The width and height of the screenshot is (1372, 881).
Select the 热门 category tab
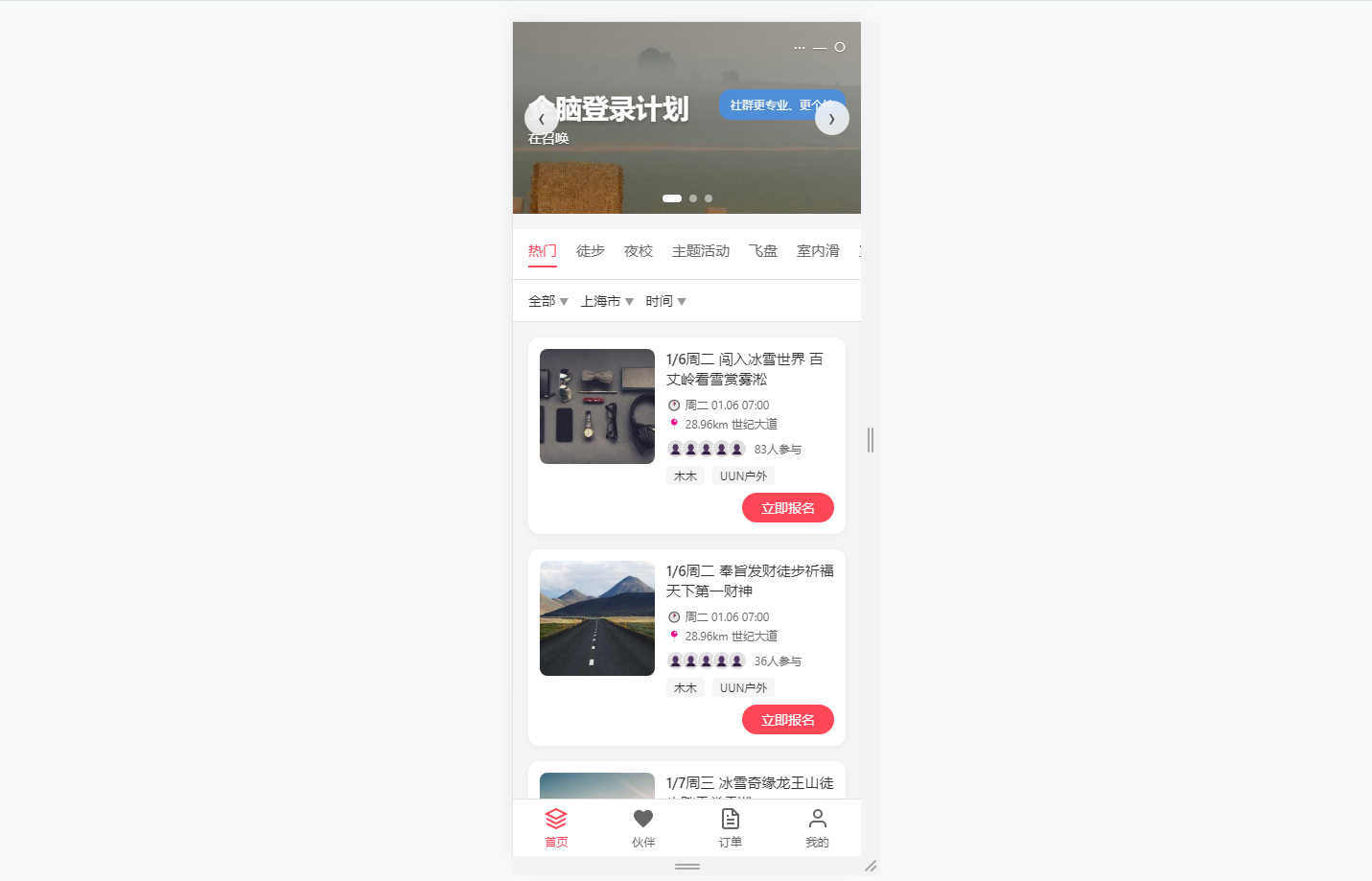542,251
